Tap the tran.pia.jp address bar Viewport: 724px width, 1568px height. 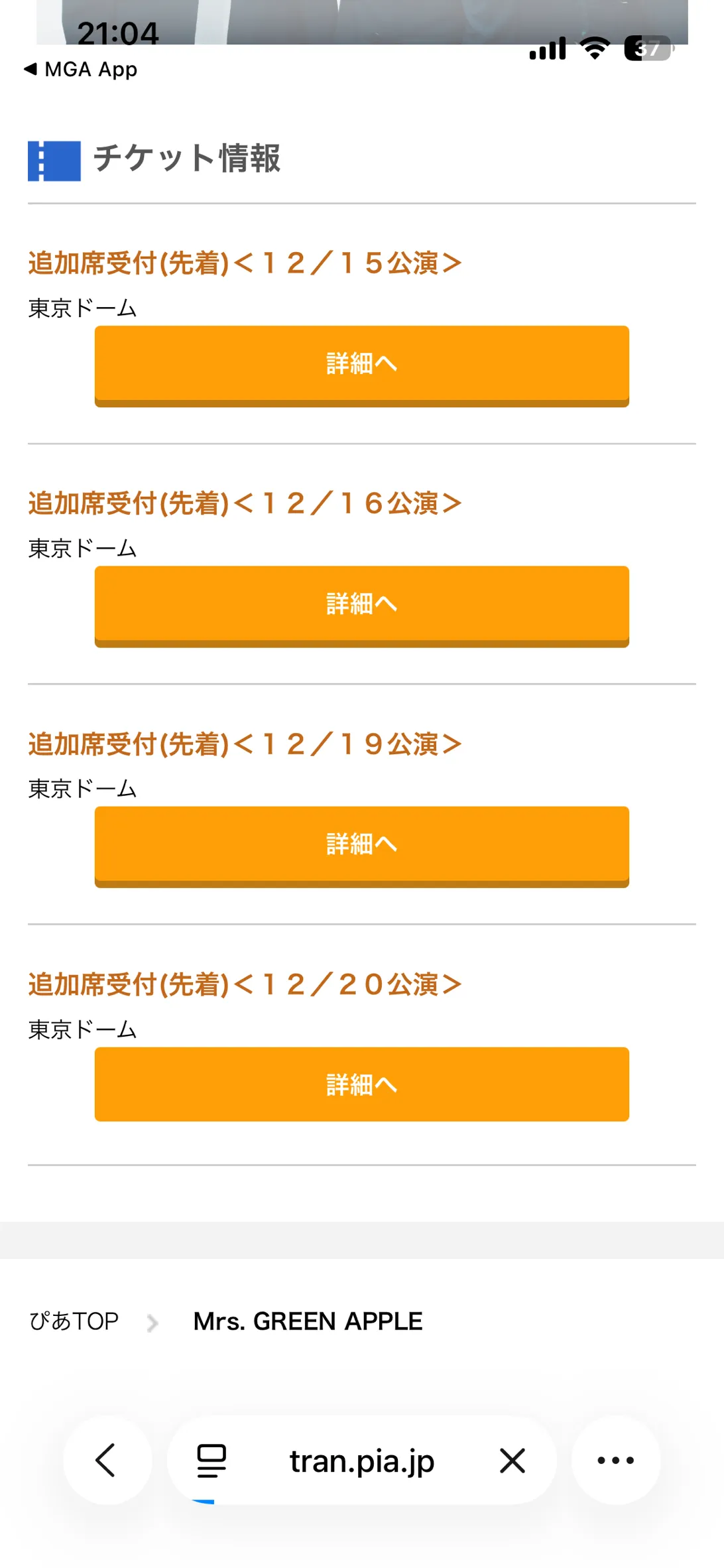pos(362,1461)
